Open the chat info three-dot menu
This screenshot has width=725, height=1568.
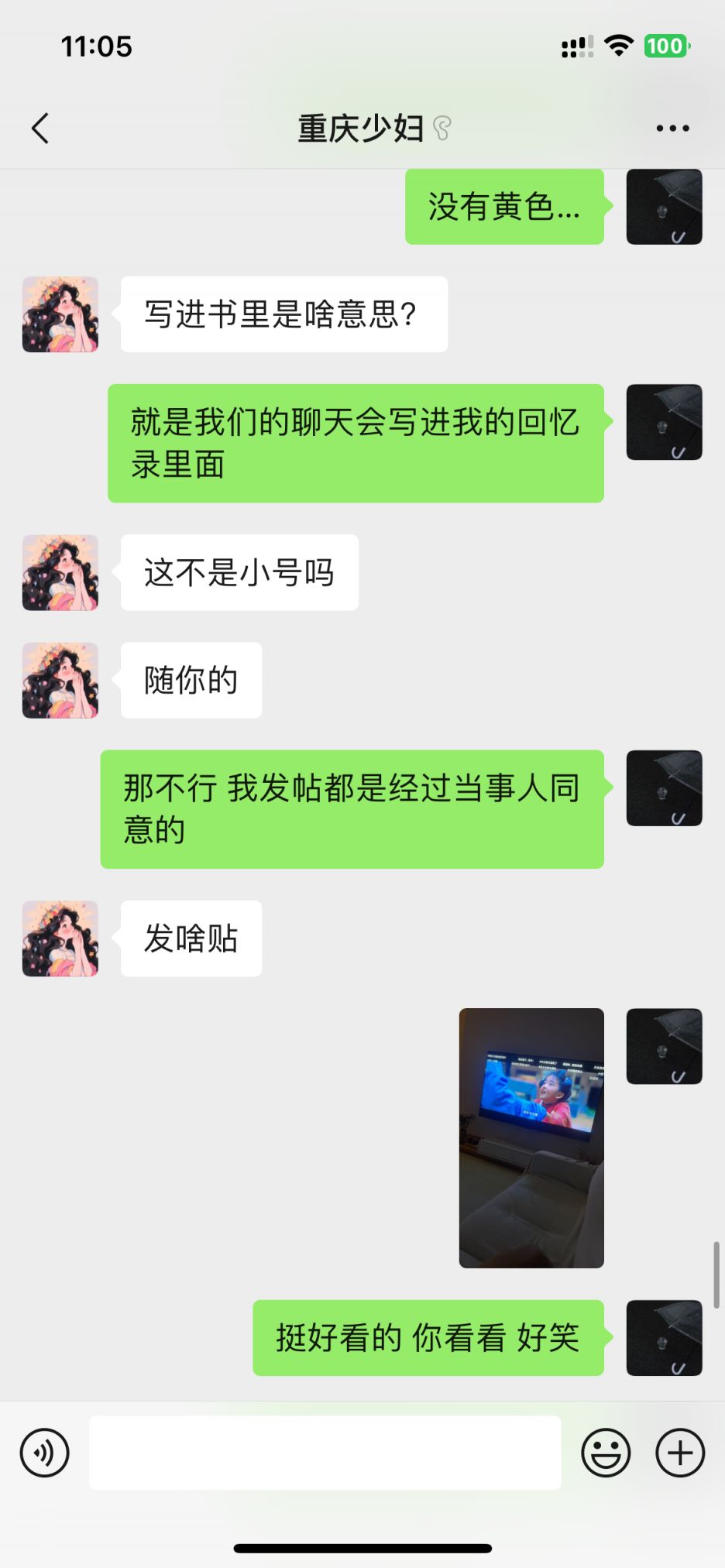(672, 129)
